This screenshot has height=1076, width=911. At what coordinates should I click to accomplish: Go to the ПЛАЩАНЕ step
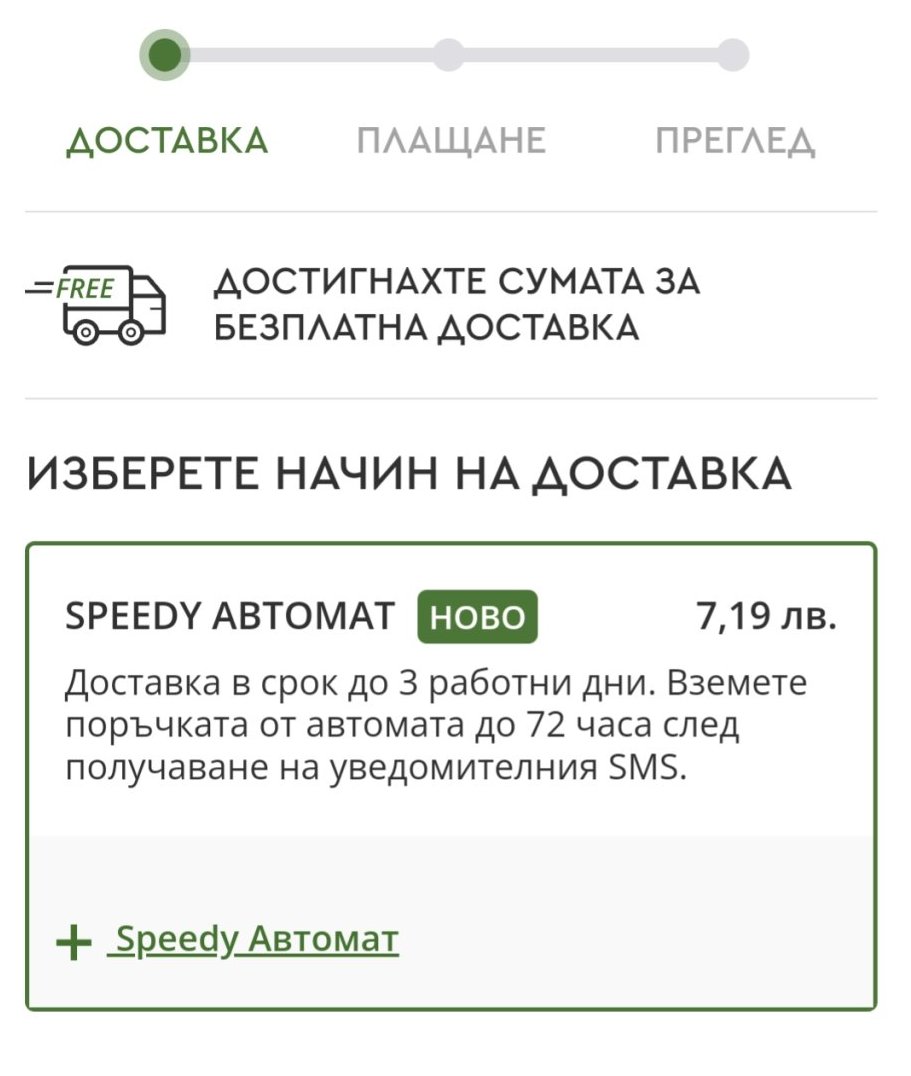(x=450, y=141)
